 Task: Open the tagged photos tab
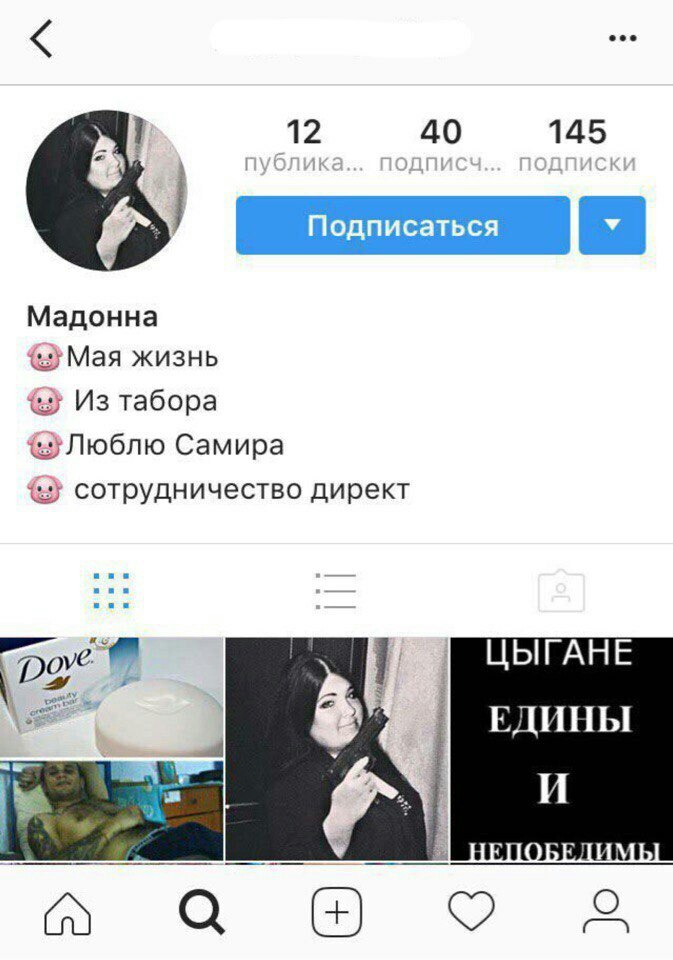click(561, 590)
